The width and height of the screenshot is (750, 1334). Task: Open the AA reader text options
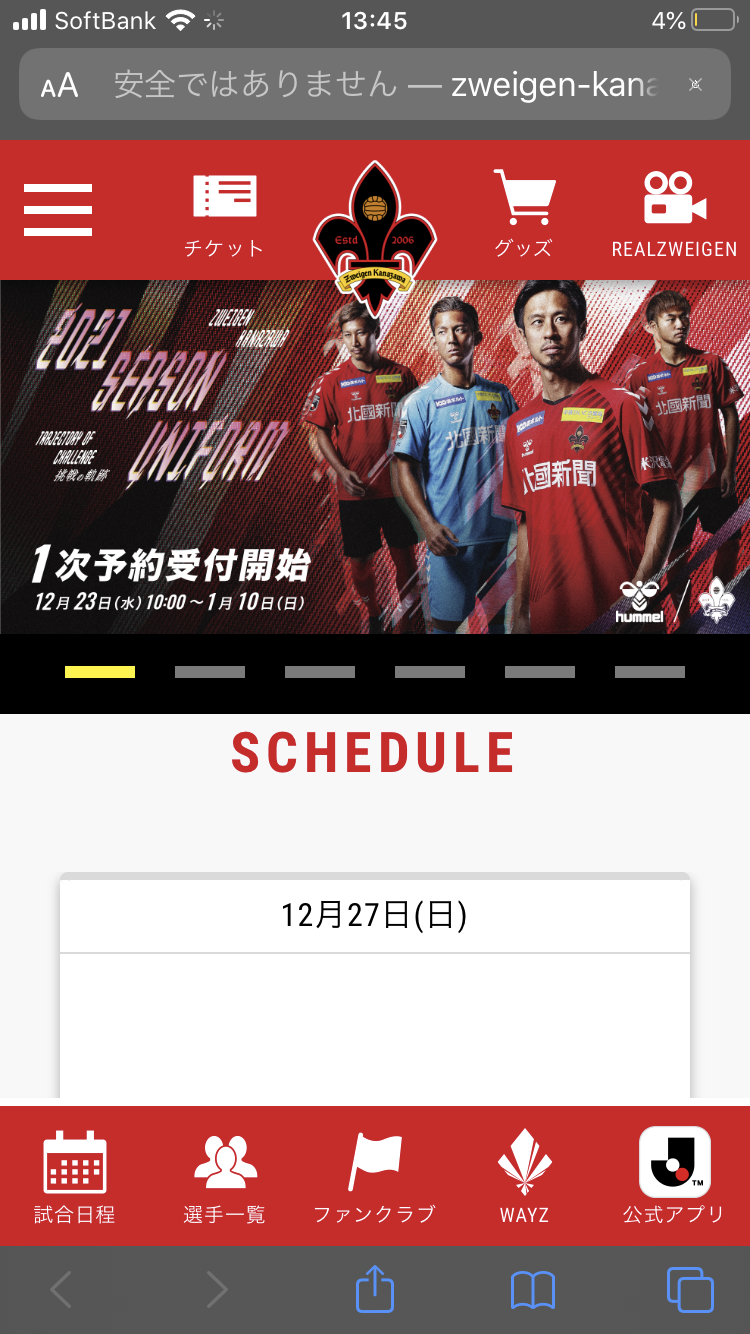tap(59, 85)
